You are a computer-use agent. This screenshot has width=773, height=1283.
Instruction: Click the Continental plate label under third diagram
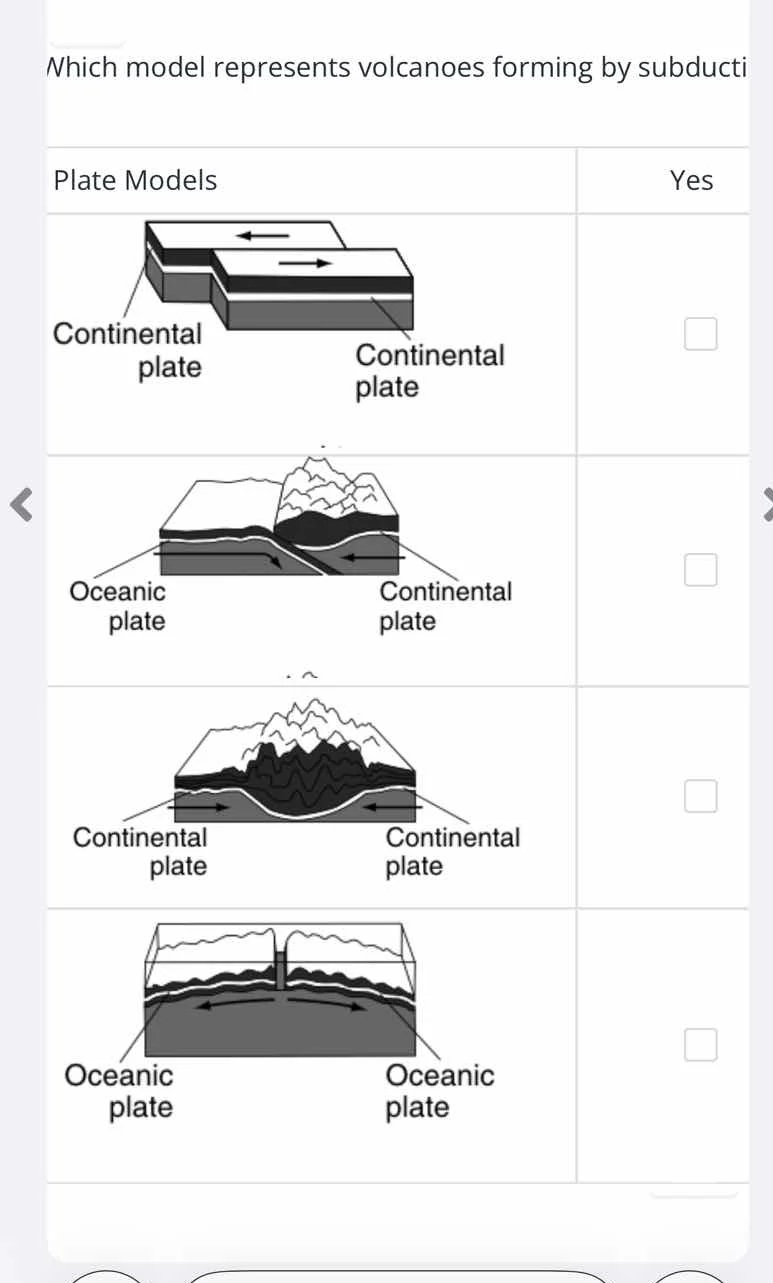click(x=139, y=851)
